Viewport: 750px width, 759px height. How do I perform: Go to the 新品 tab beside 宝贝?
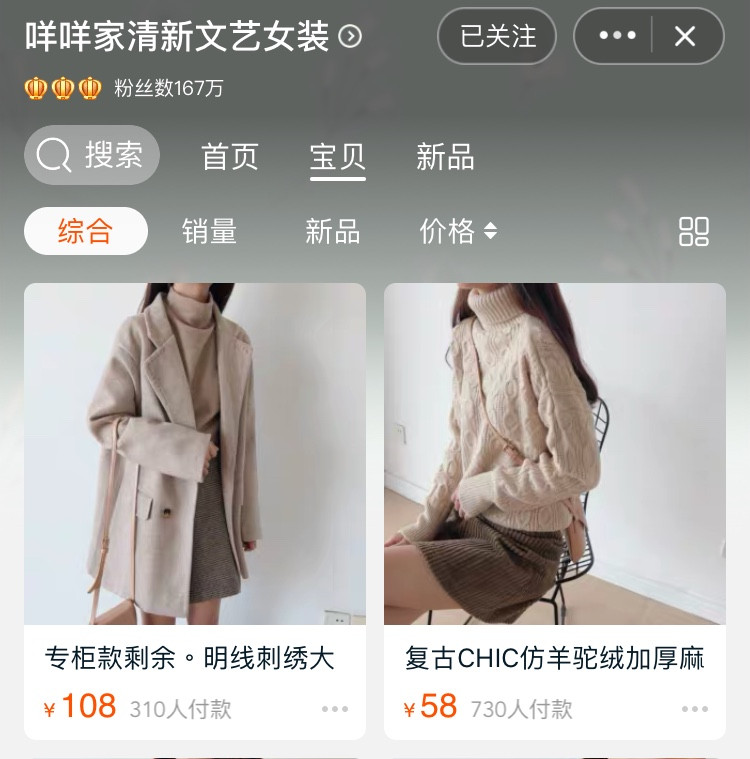click(445, 157)
